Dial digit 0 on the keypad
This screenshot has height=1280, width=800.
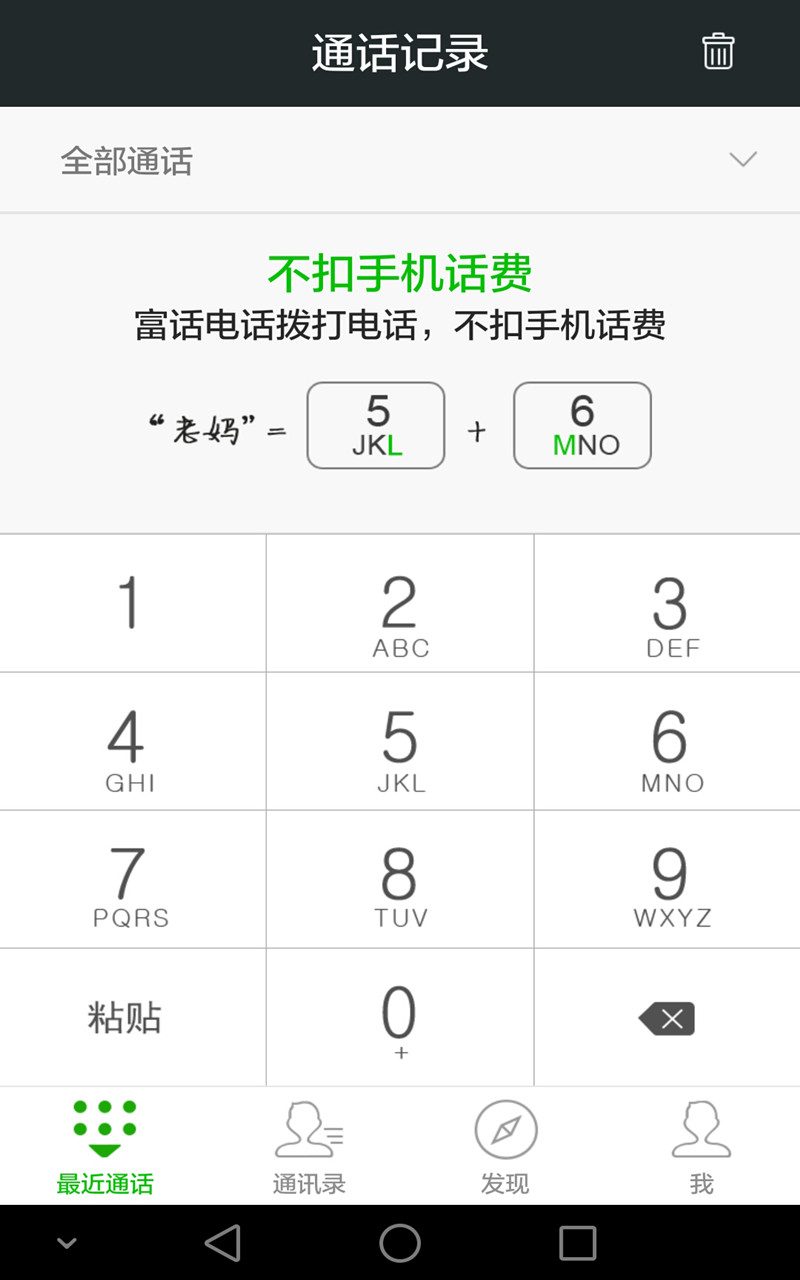pyautogui.click(x=400, y=1017)
